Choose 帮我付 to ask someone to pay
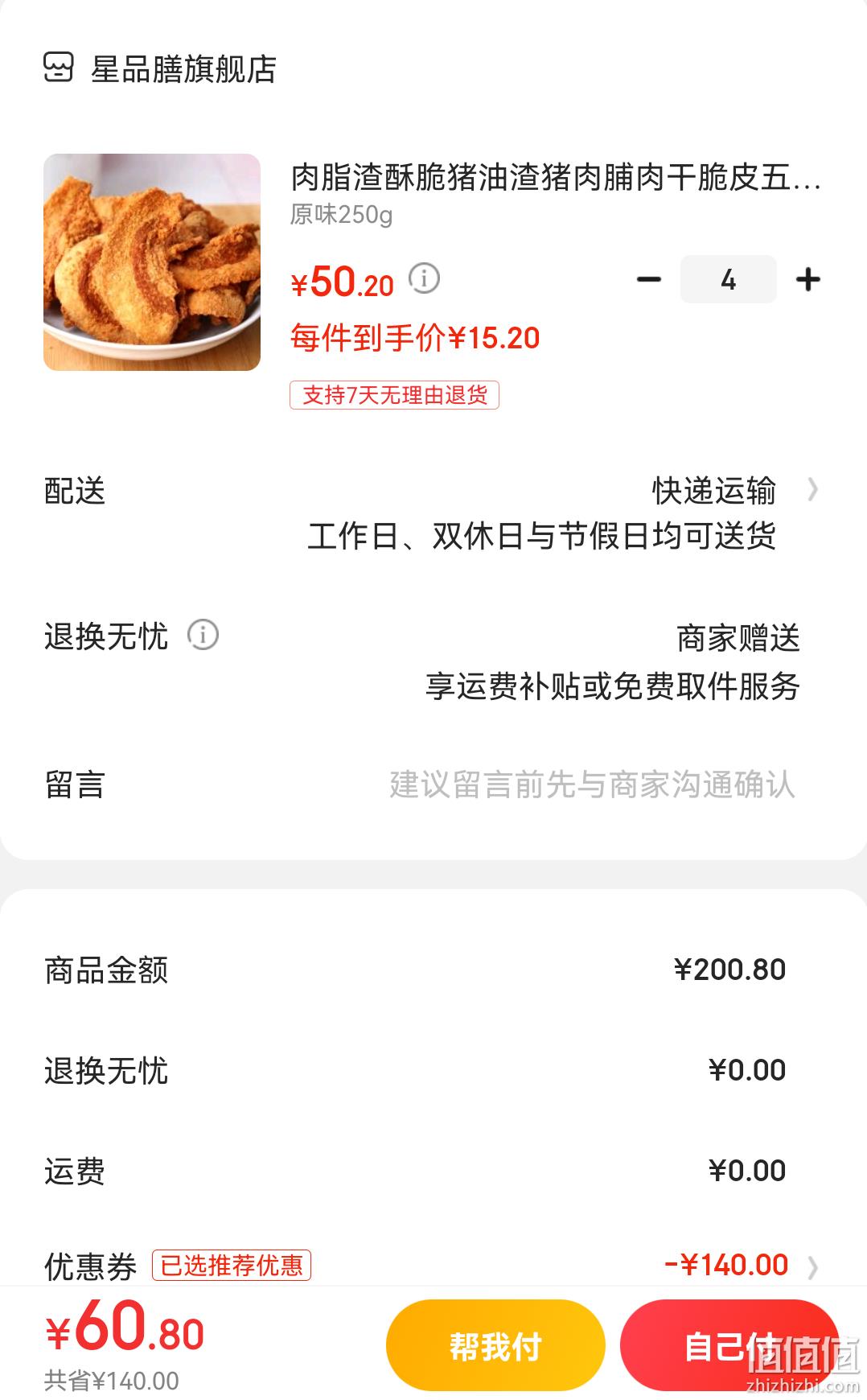 pyautogui.click(x=495, y=1345)
